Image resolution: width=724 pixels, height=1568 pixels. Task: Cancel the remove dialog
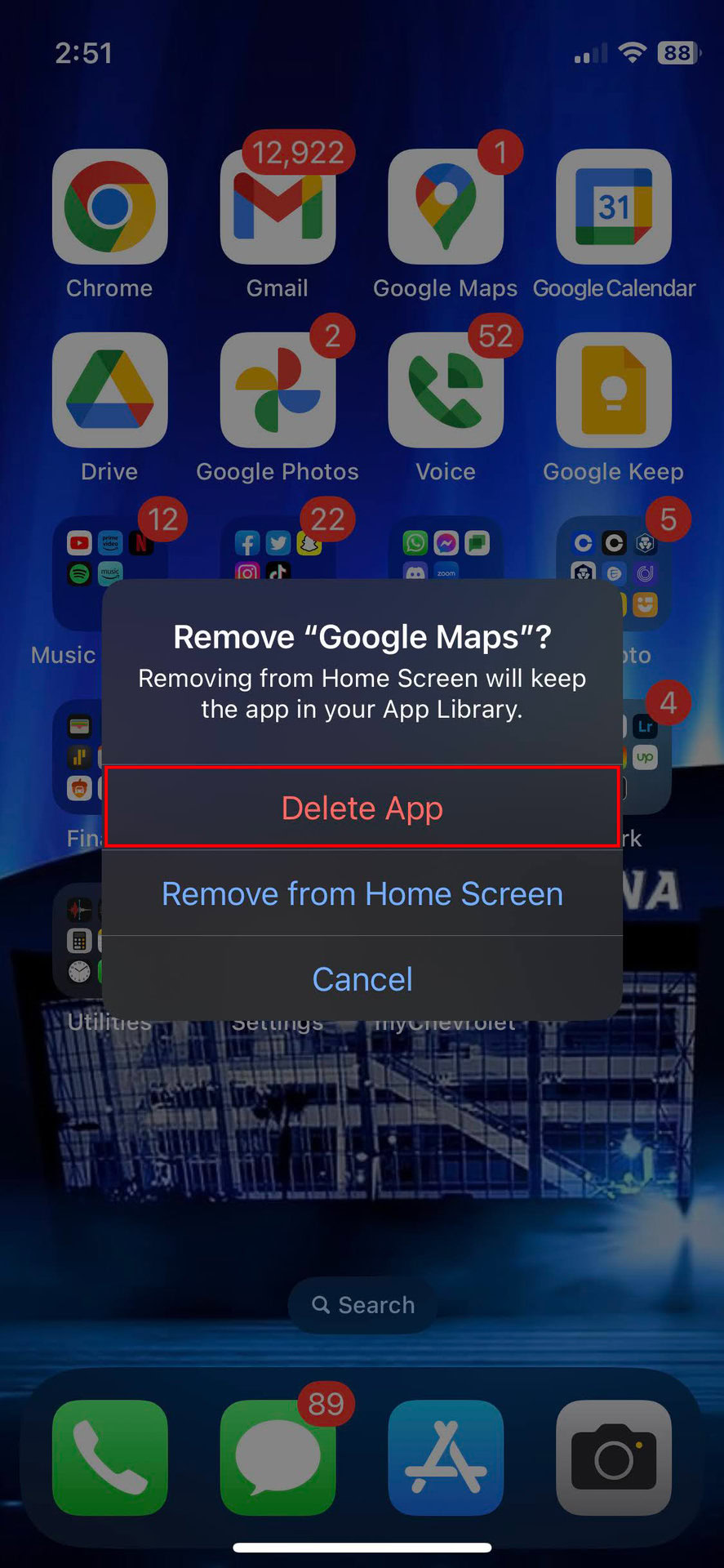point(362,978)
